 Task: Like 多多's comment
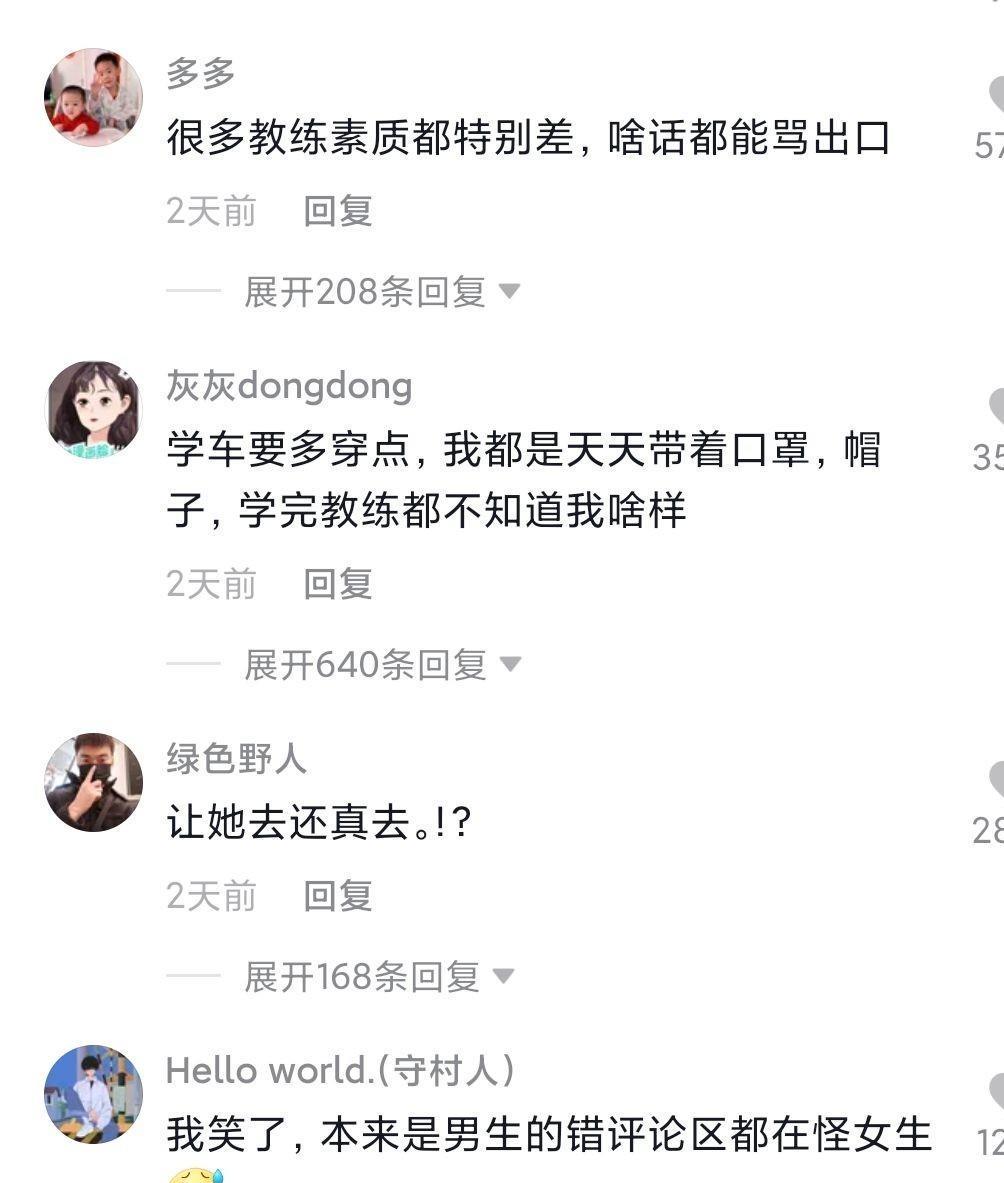[x=997, y=96]
